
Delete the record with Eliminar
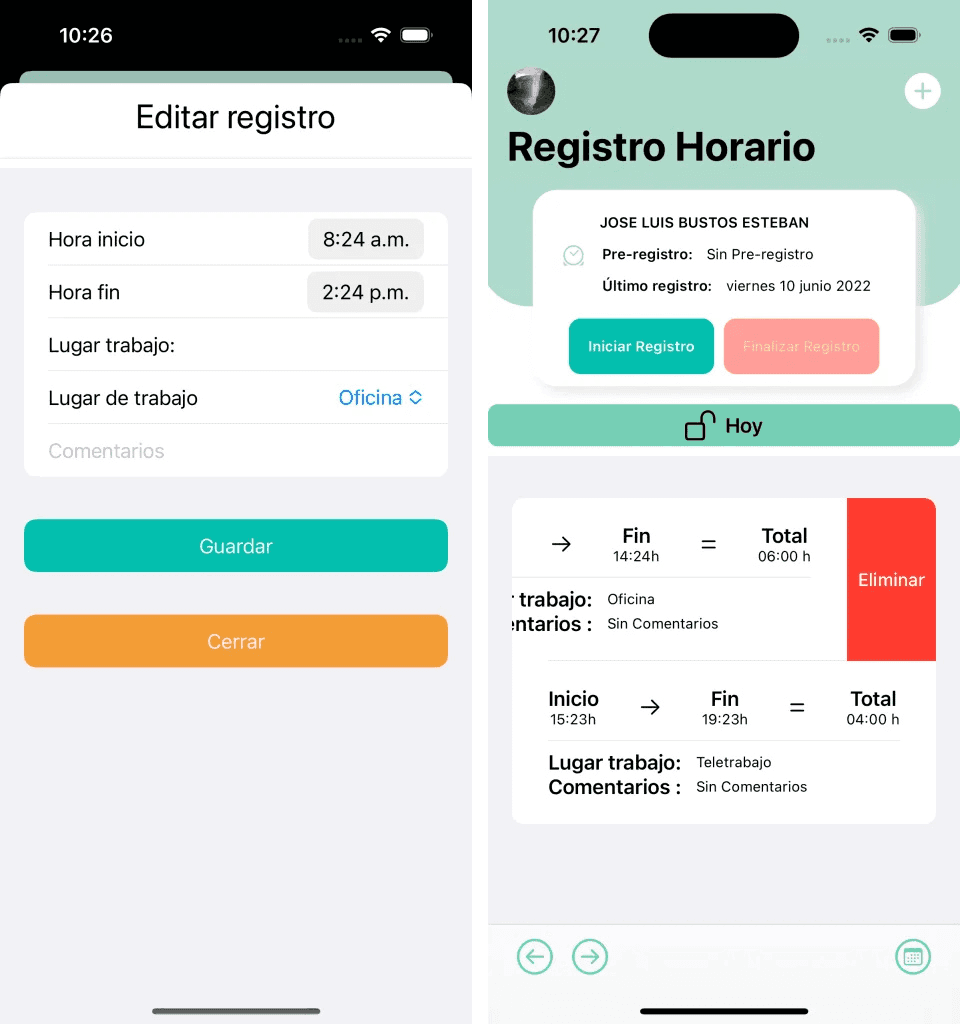[x=891, y=580]
